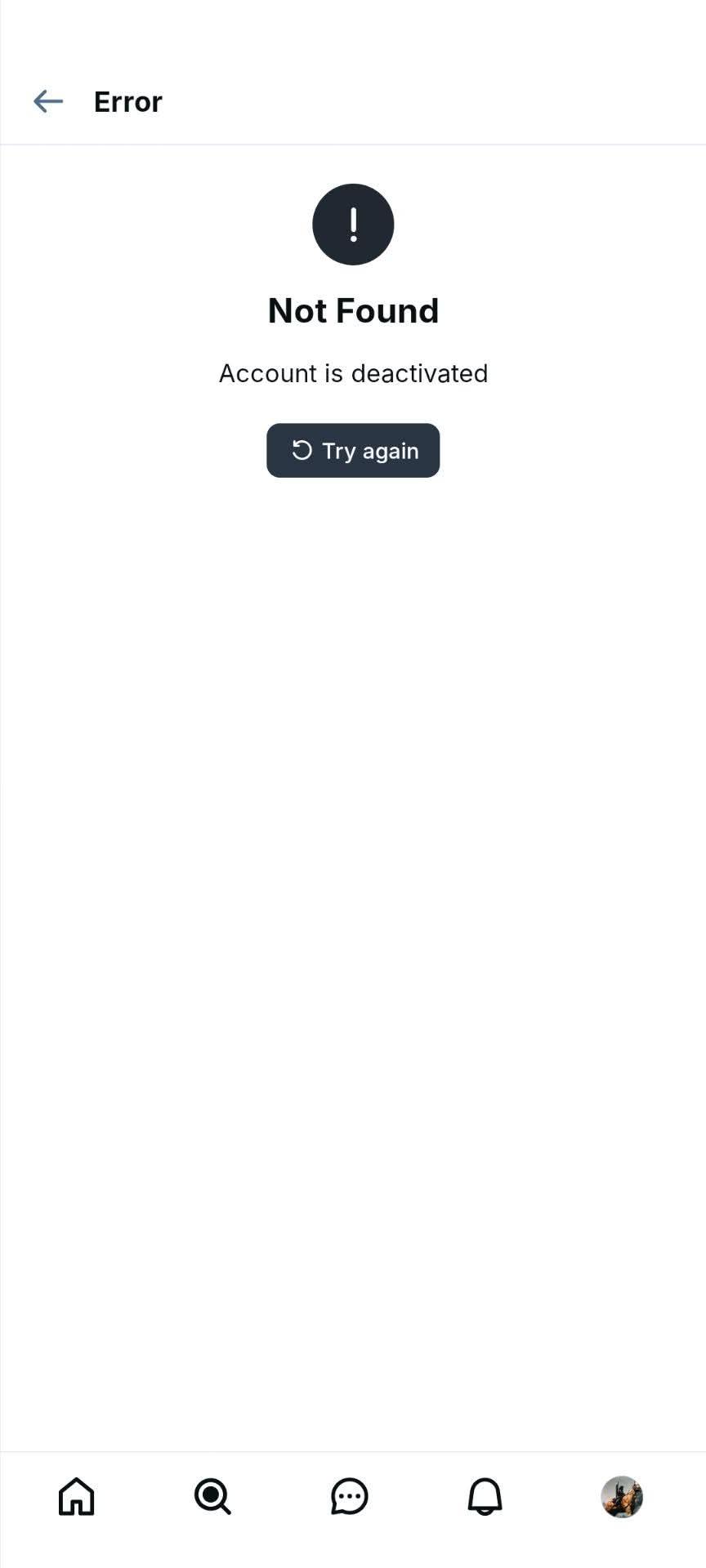Go back using the arrow icon
This screenshot has height=1568, width=706.
(x=48, y=101)
